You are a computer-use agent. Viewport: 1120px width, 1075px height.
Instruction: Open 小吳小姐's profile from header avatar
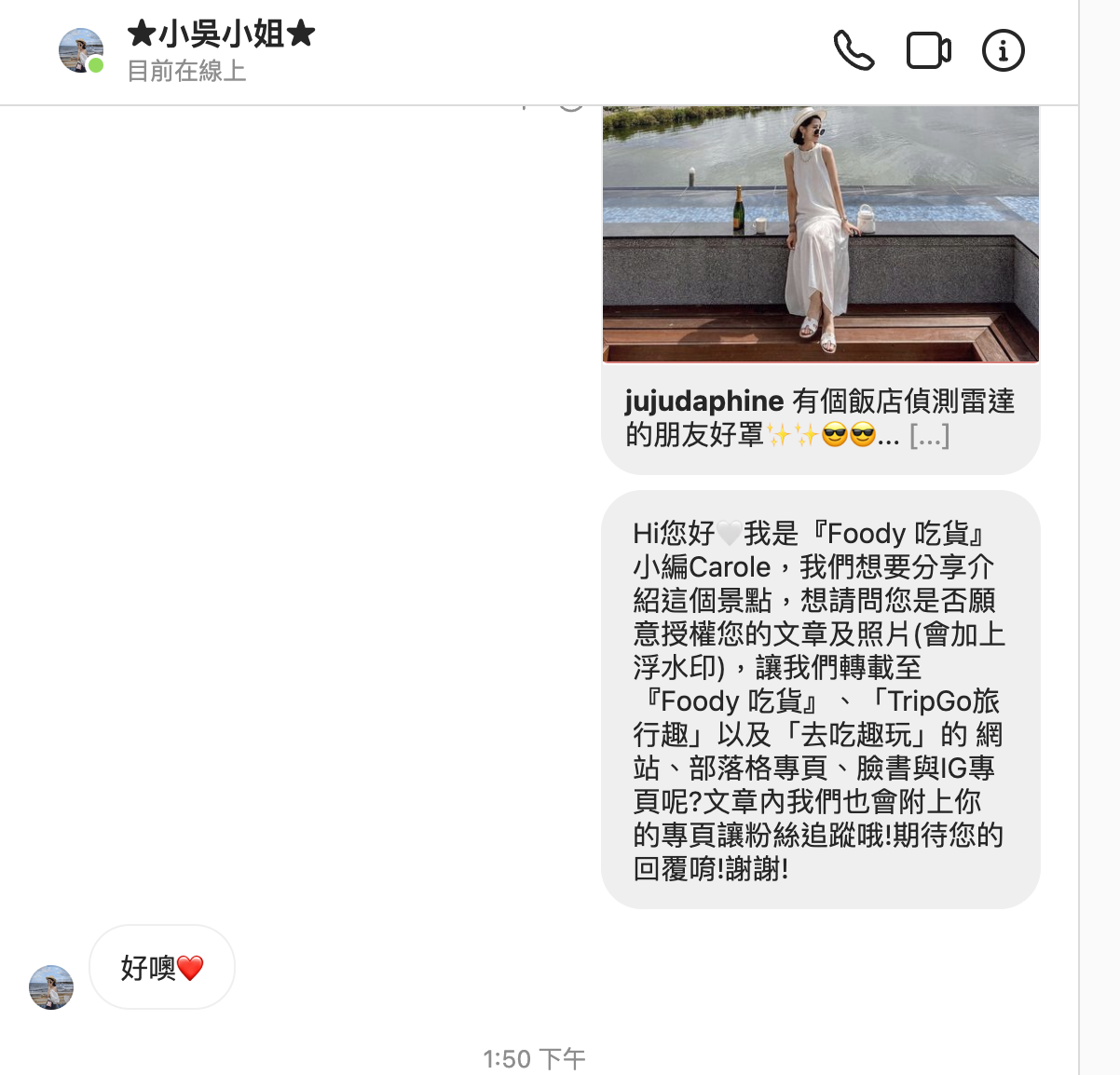[x=81, y=50]
